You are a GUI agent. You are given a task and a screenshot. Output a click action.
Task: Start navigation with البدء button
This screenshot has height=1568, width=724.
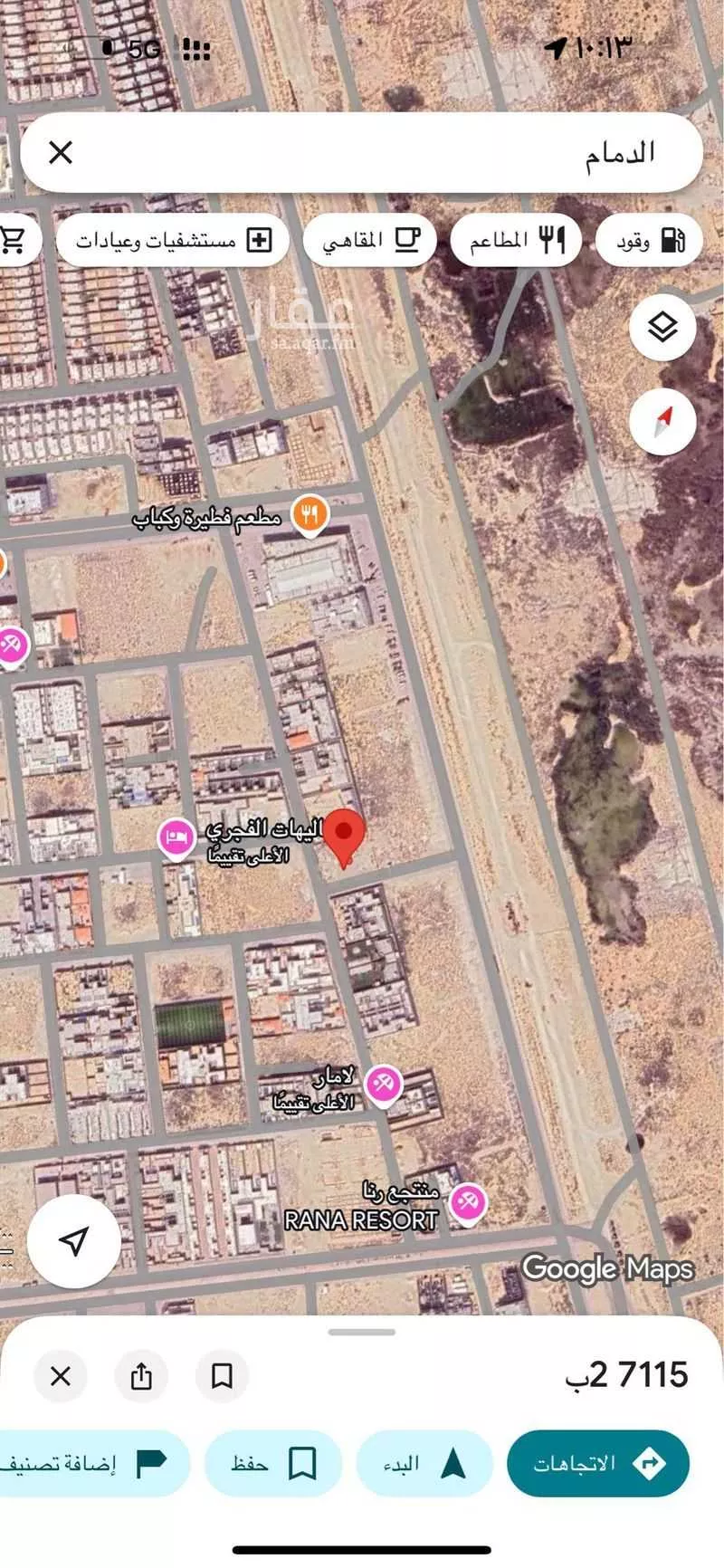(424, 1463)
